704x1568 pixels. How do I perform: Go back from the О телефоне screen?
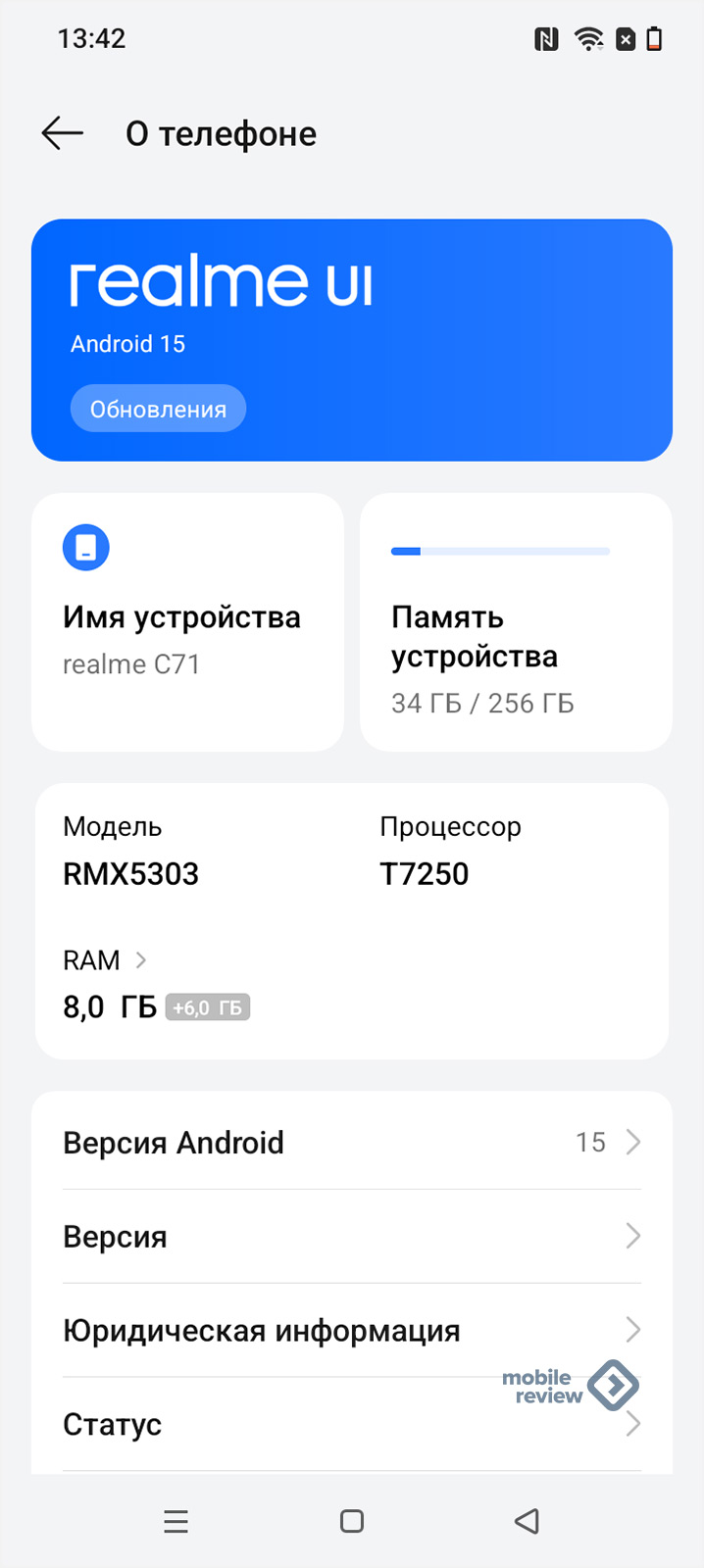point(63,133)
